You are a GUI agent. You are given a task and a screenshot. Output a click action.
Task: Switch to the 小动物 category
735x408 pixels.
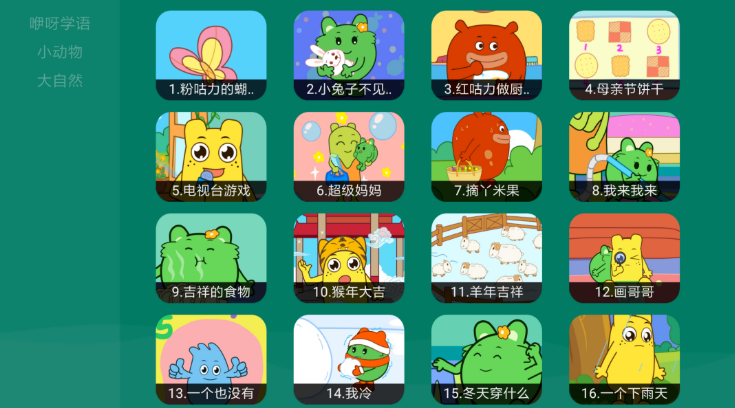pos(59,52)
